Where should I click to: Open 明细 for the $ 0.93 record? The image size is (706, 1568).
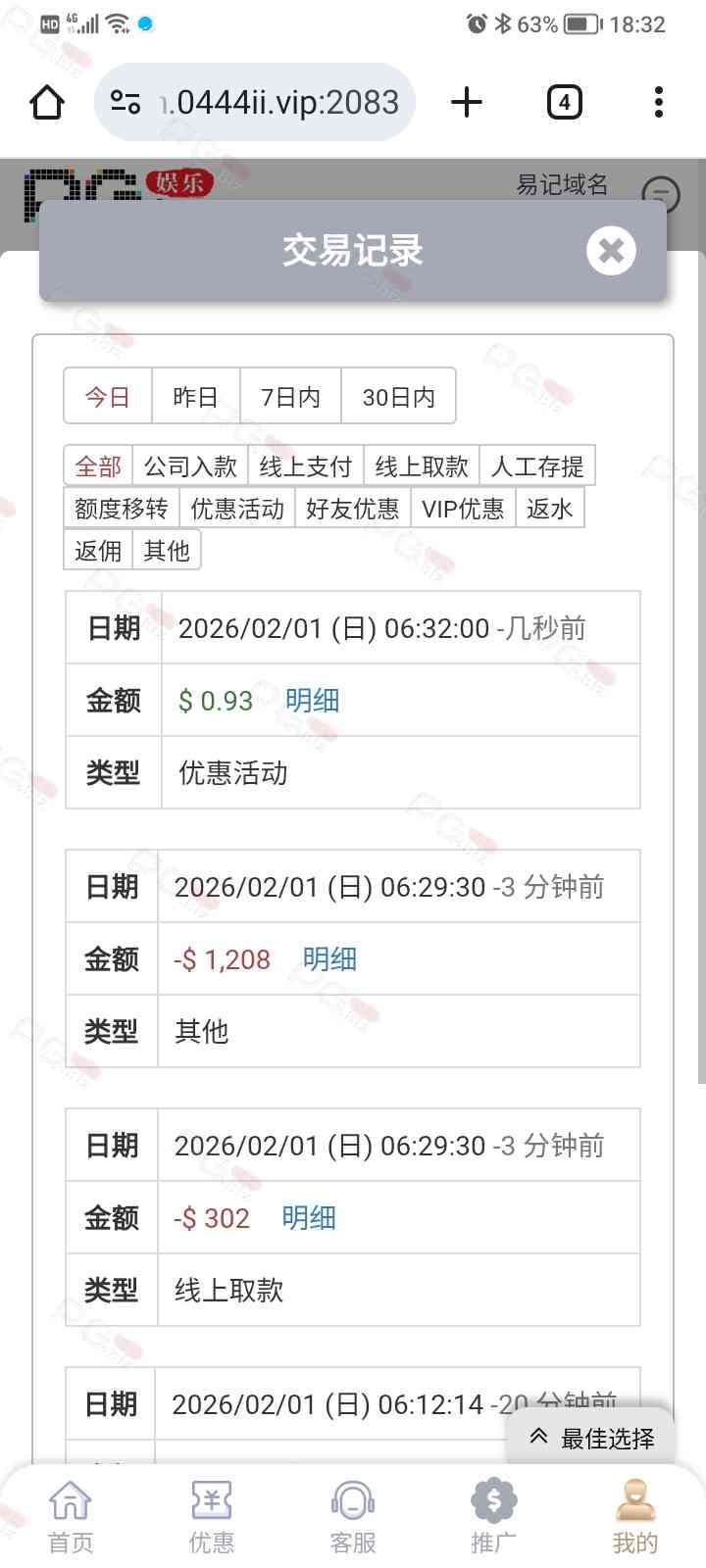[x=312, y=701]
